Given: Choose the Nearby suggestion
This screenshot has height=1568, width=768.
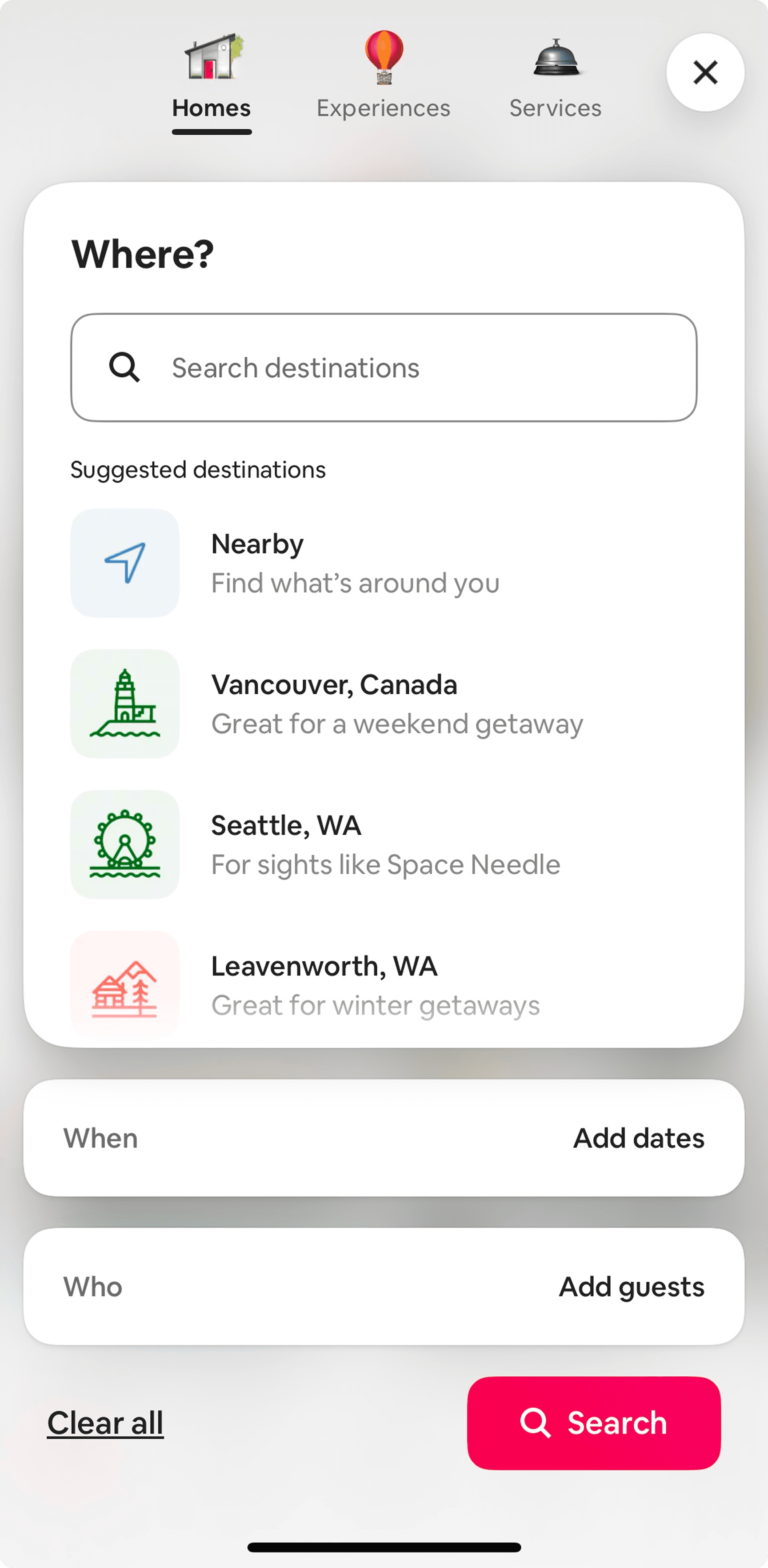Looking at the screenshot, I should (x=384, y=563).
